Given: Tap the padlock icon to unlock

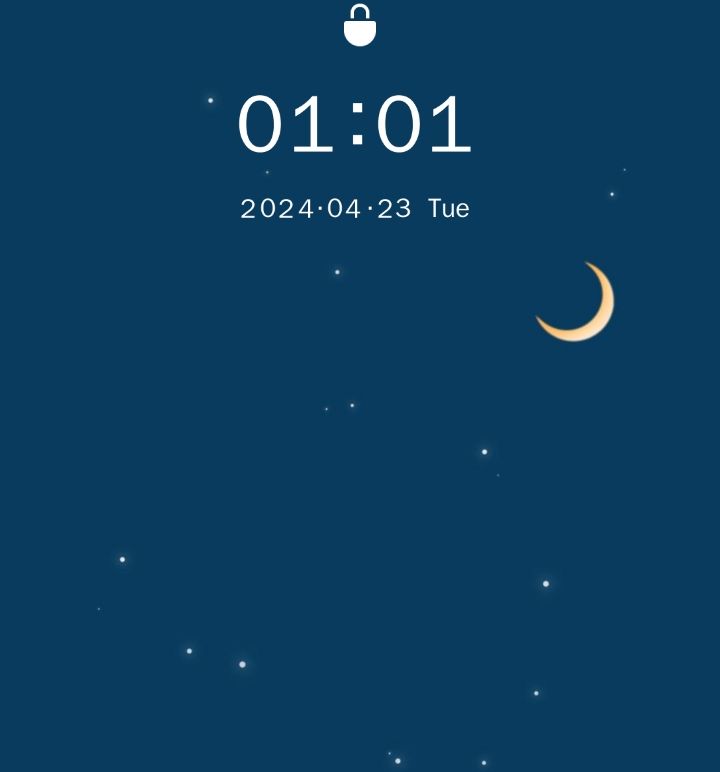Looking at the screenshot, I should [360, 26].
